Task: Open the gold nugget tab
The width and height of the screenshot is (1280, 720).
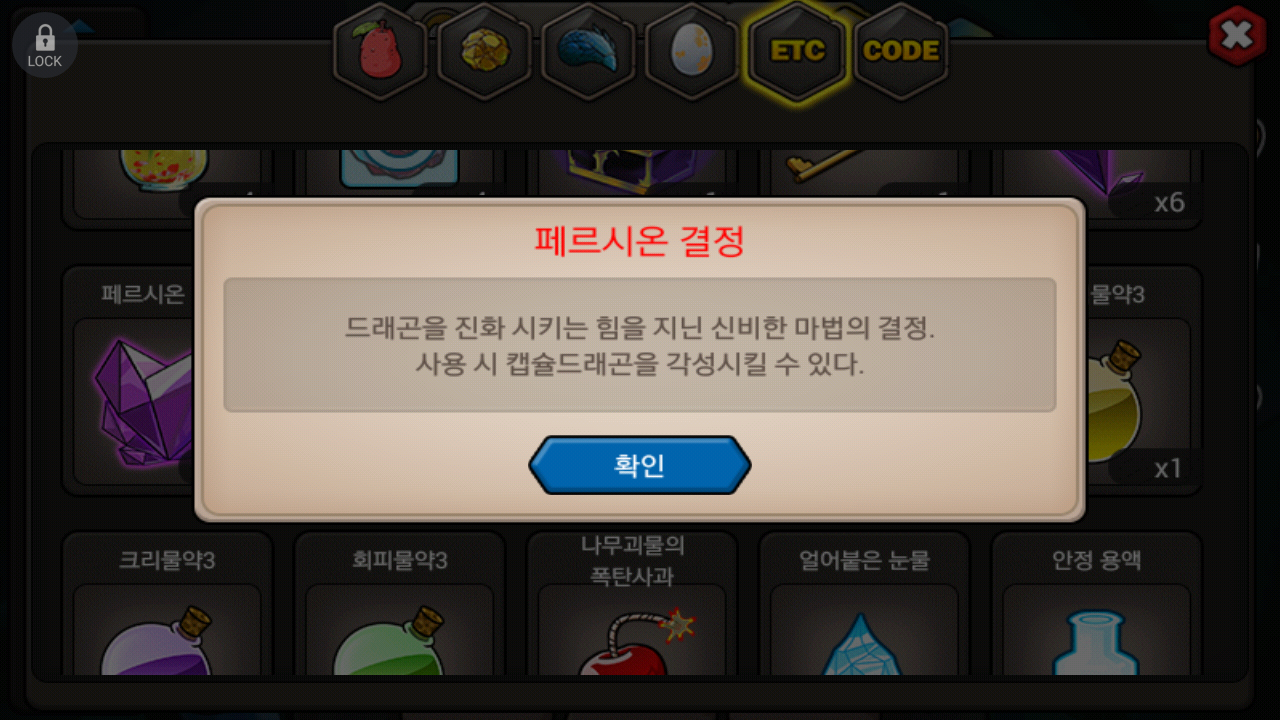Action: pos(485,50)
